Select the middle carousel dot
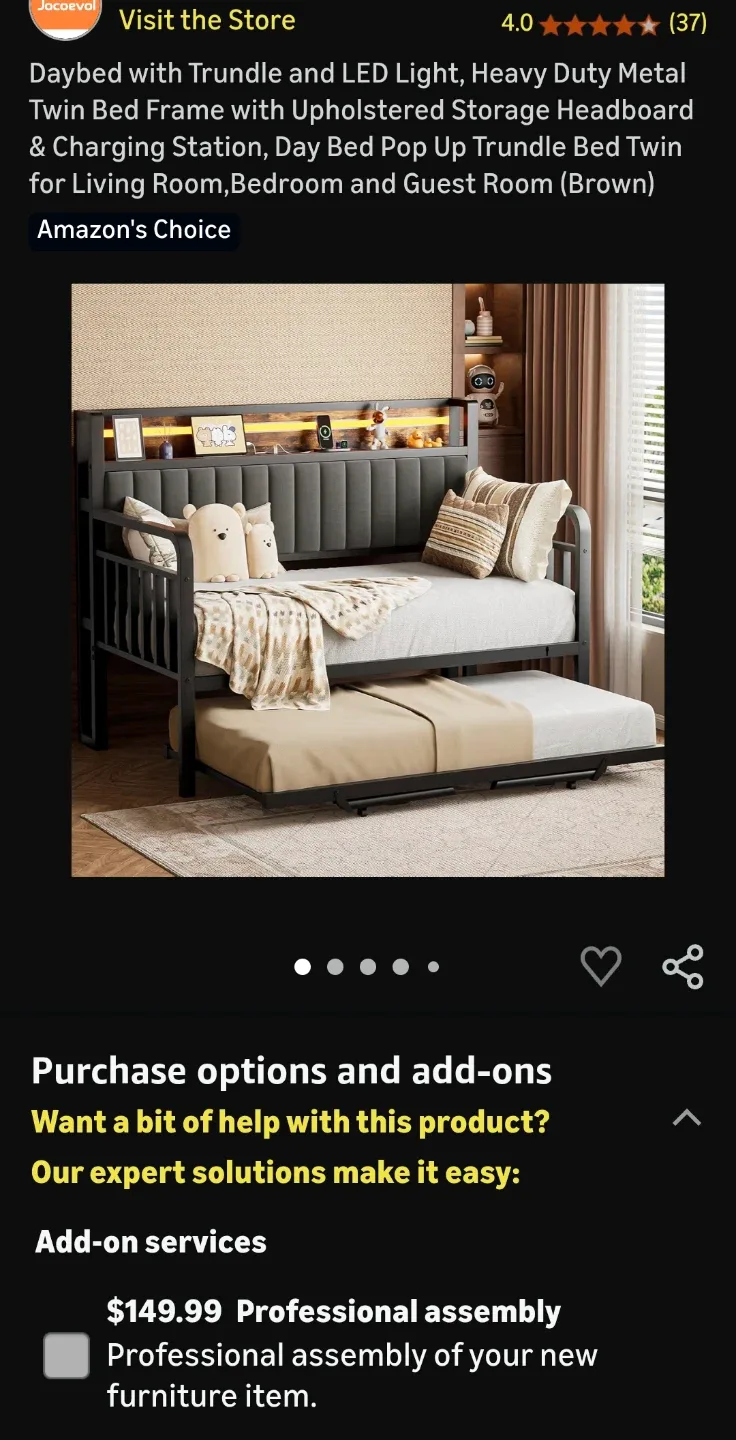736x1440 pixels. click(x=368, y=967)
